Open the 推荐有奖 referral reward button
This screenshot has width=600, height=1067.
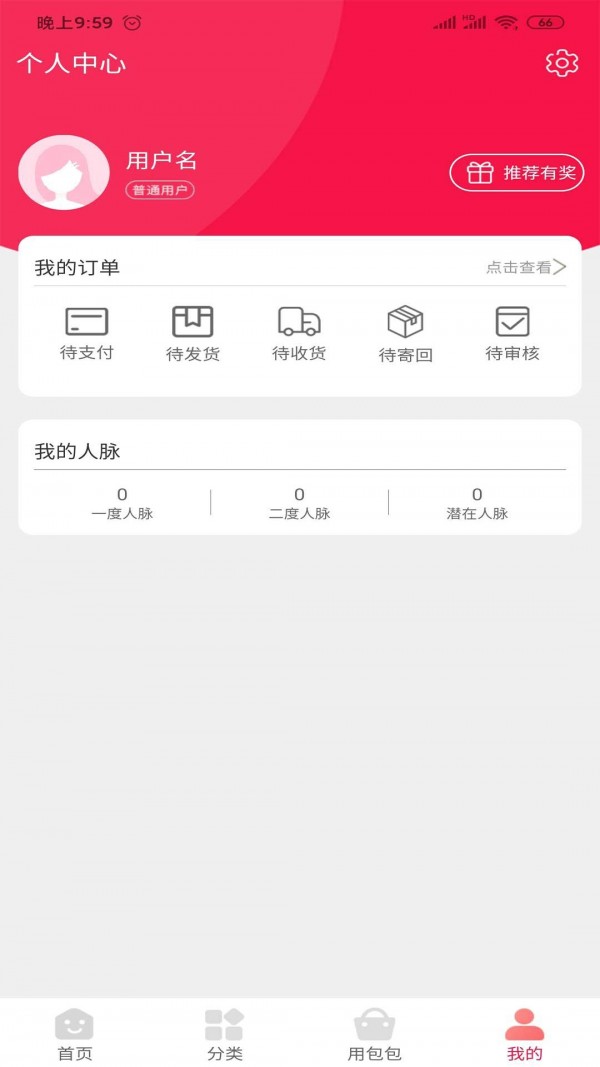[x=517, y=172]
